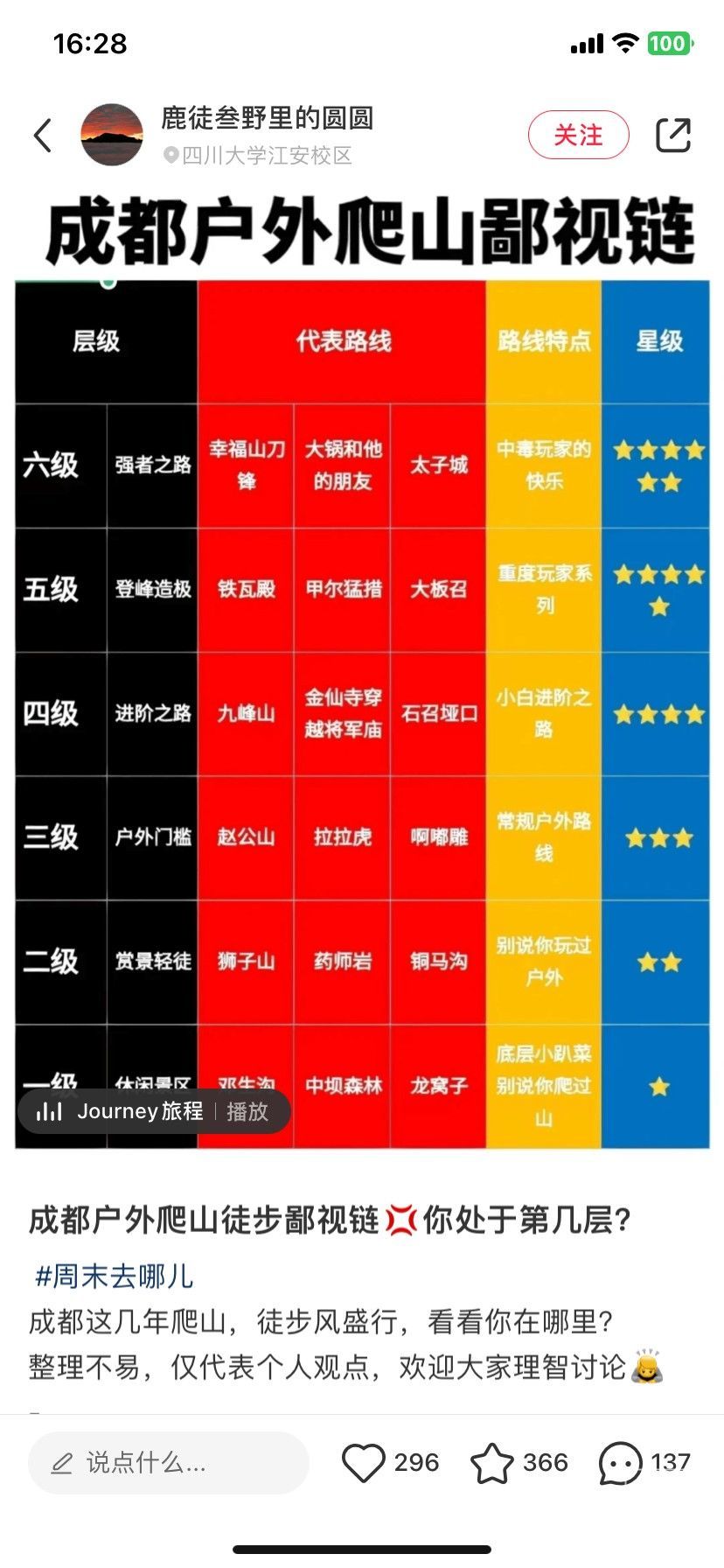Tap the 说点什么 comment field
Screen dimensions: 724x1568
[x=168, y=1462]
